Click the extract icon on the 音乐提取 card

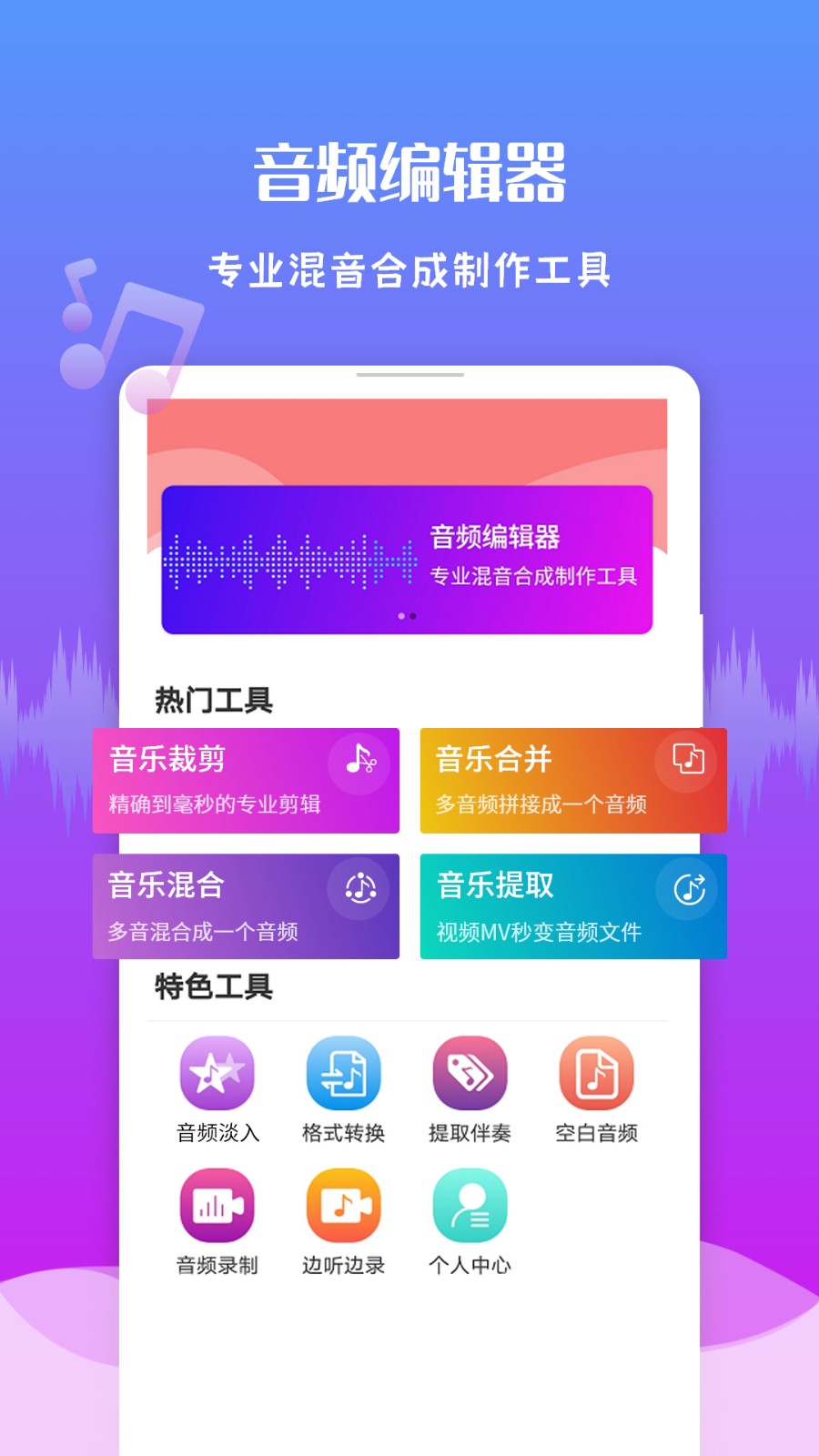(687, 890)
